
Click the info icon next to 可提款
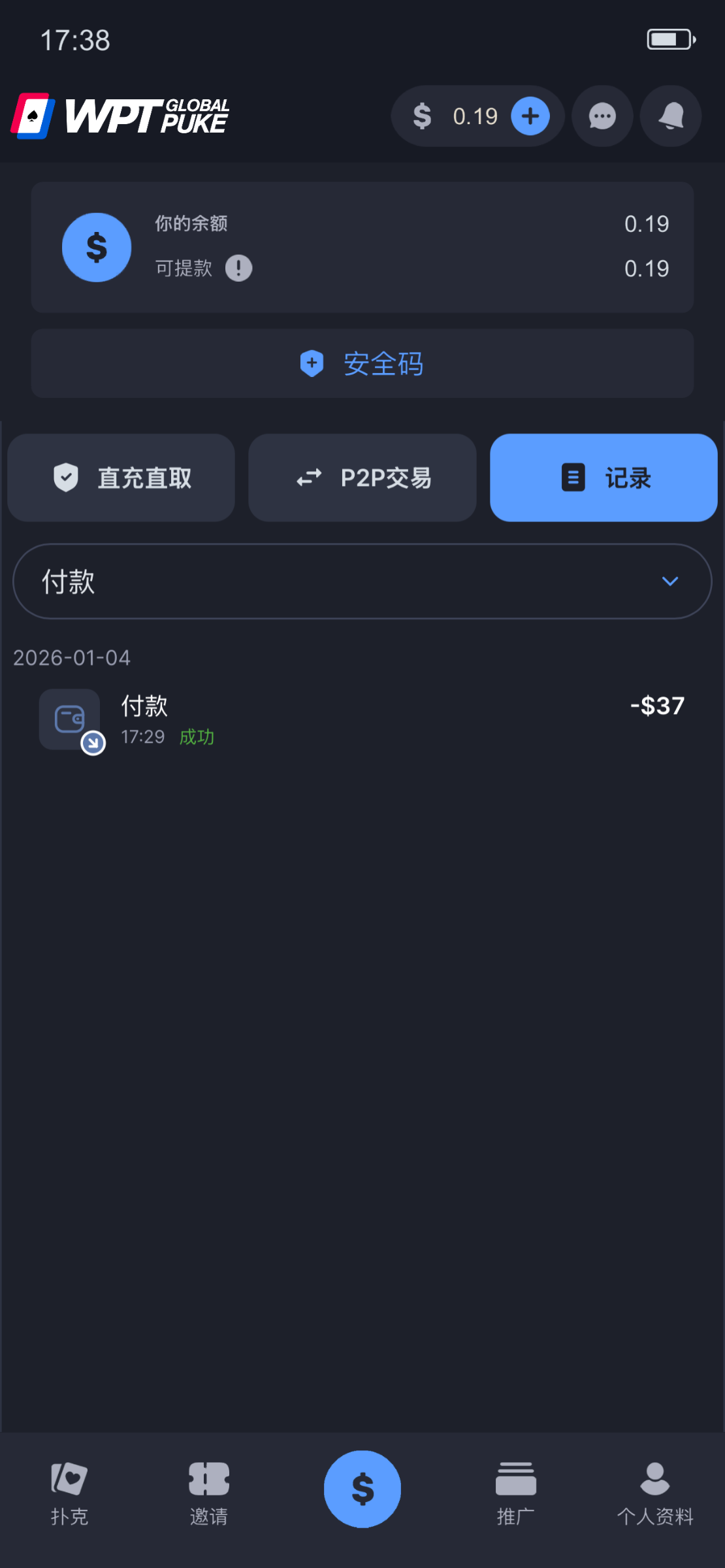pos(238,268)
